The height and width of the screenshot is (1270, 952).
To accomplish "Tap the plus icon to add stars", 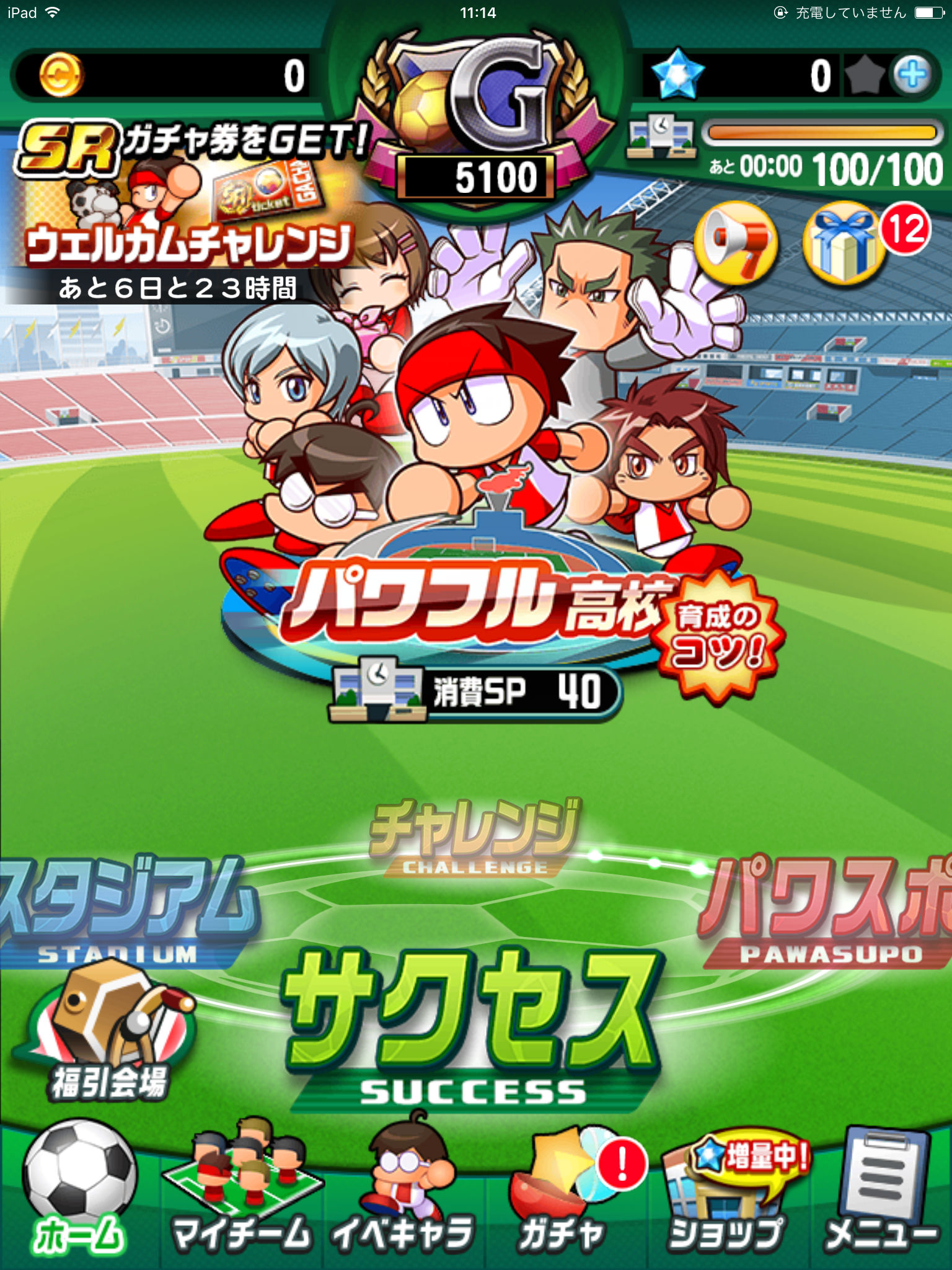I will [912, 75].
